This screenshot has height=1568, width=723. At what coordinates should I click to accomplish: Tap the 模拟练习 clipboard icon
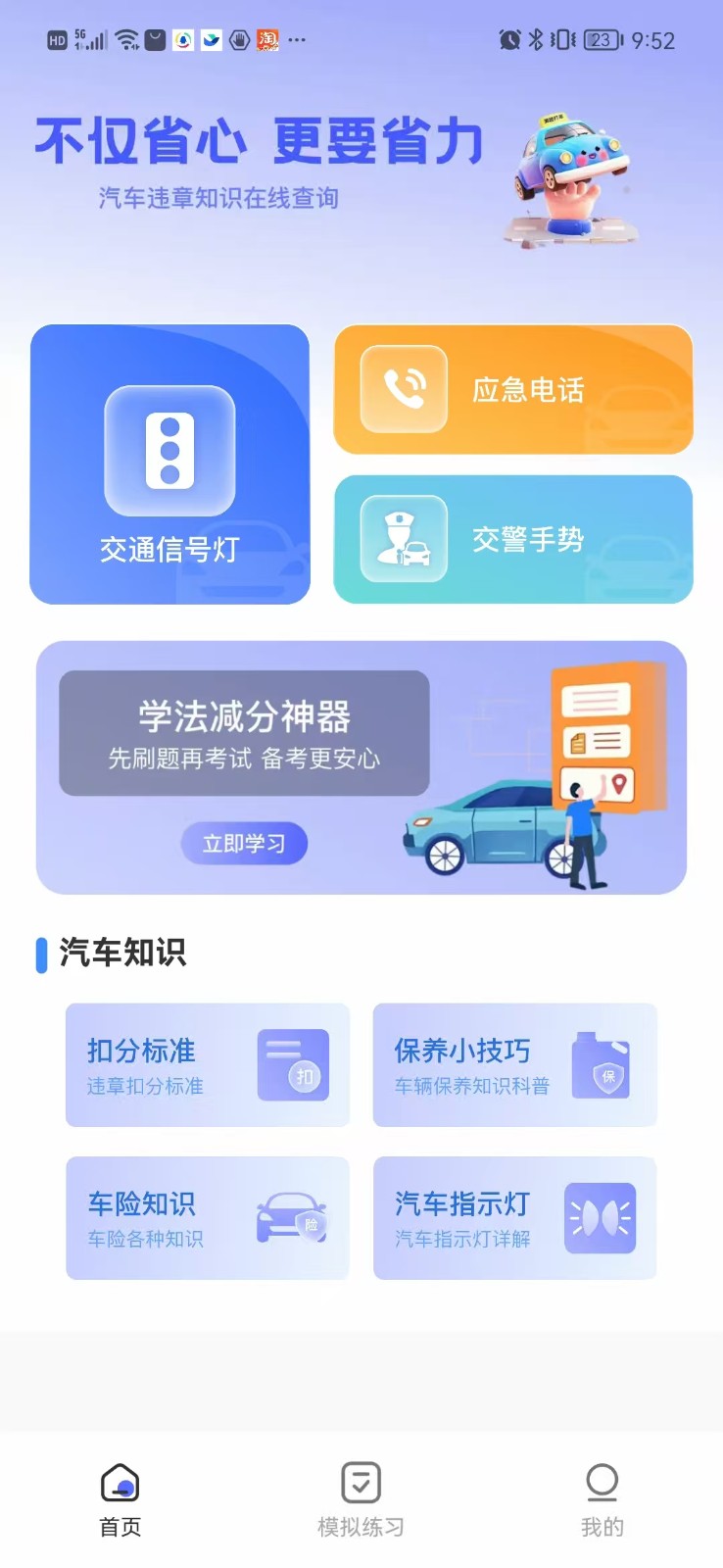coord(361,1483)
